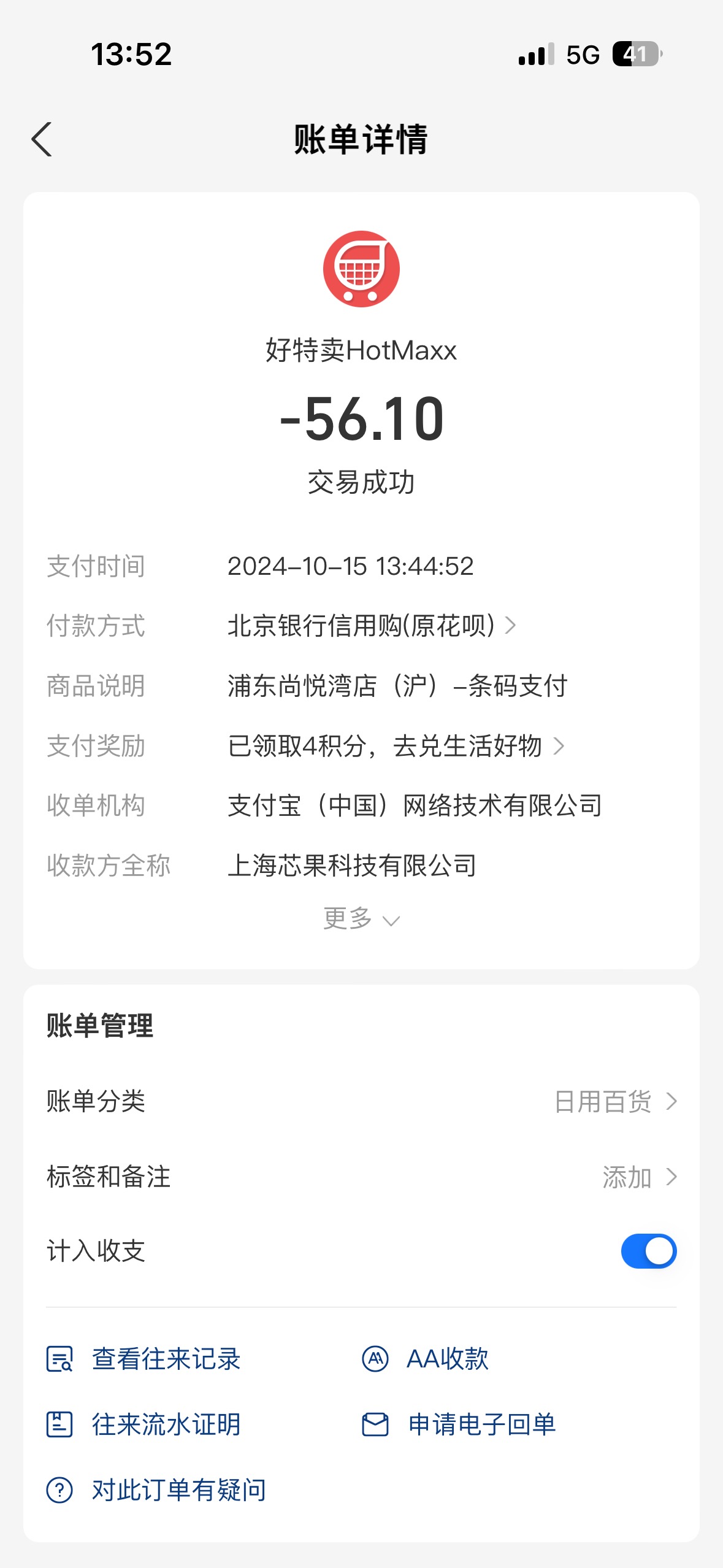Add 标签和备注 tag and note

(361, 1177)
